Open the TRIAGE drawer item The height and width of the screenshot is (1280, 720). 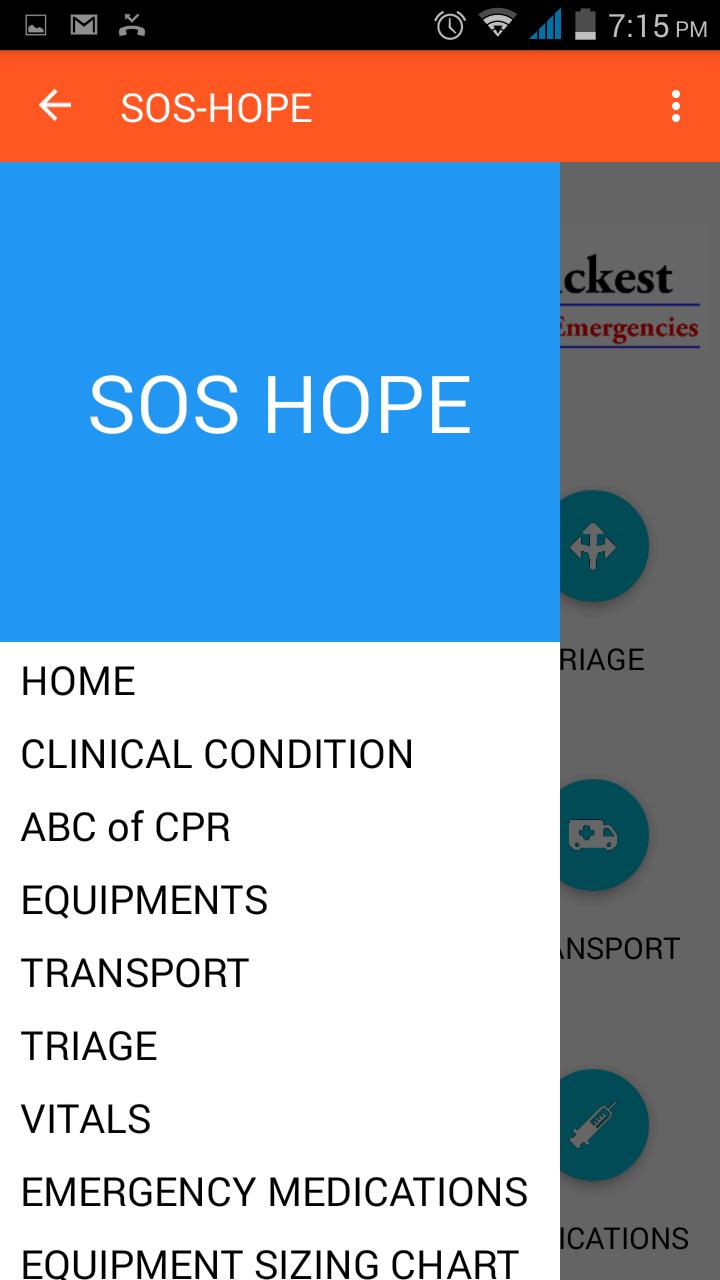pos(88,1045)
